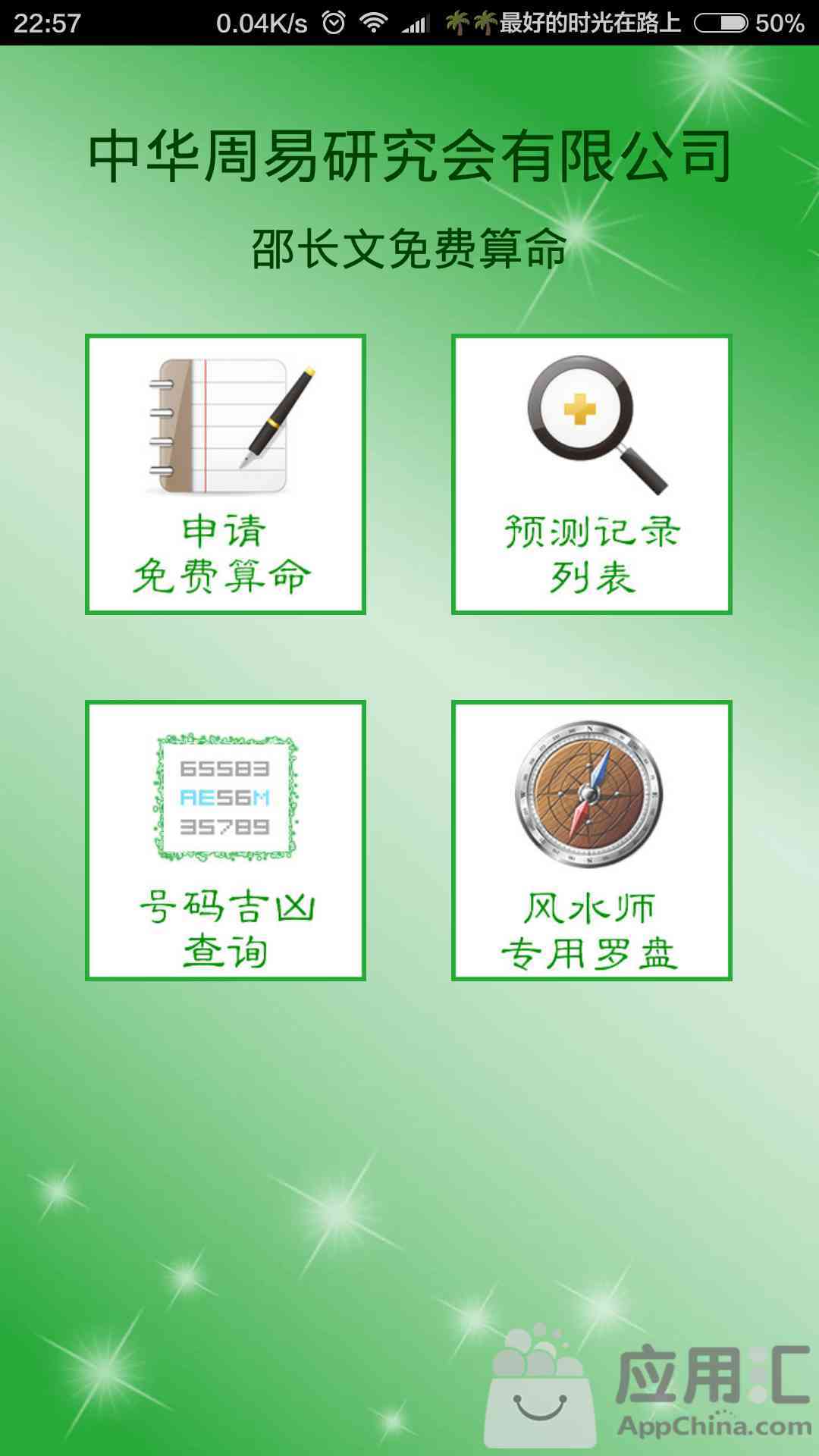Open 申请免费算命 tile
The width and height of the screenshot is (819, 1456).
point(225,474)
